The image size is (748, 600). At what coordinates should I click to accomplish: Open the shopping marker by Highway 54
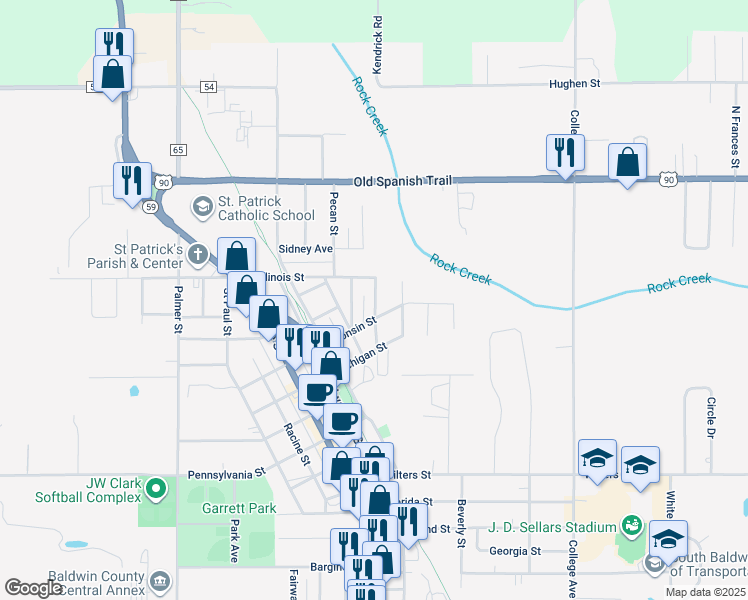coord(113,74)
